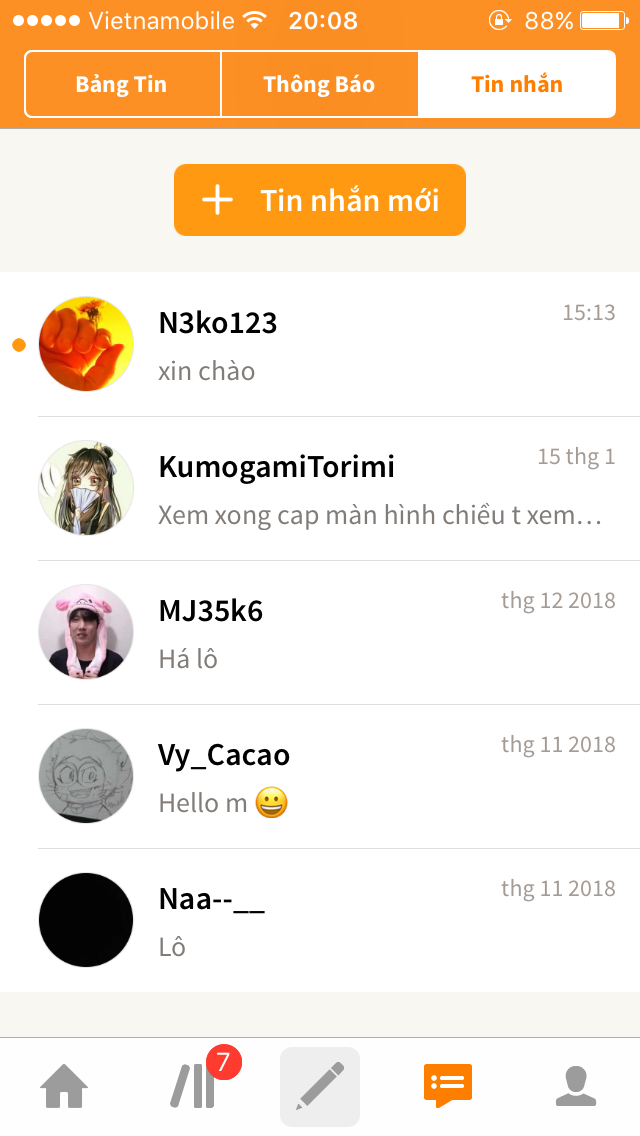Image resolution: width=640 pixels, height=1136 pixels.
Task: Go to the home icon tab
Action: click(64, 1087)
